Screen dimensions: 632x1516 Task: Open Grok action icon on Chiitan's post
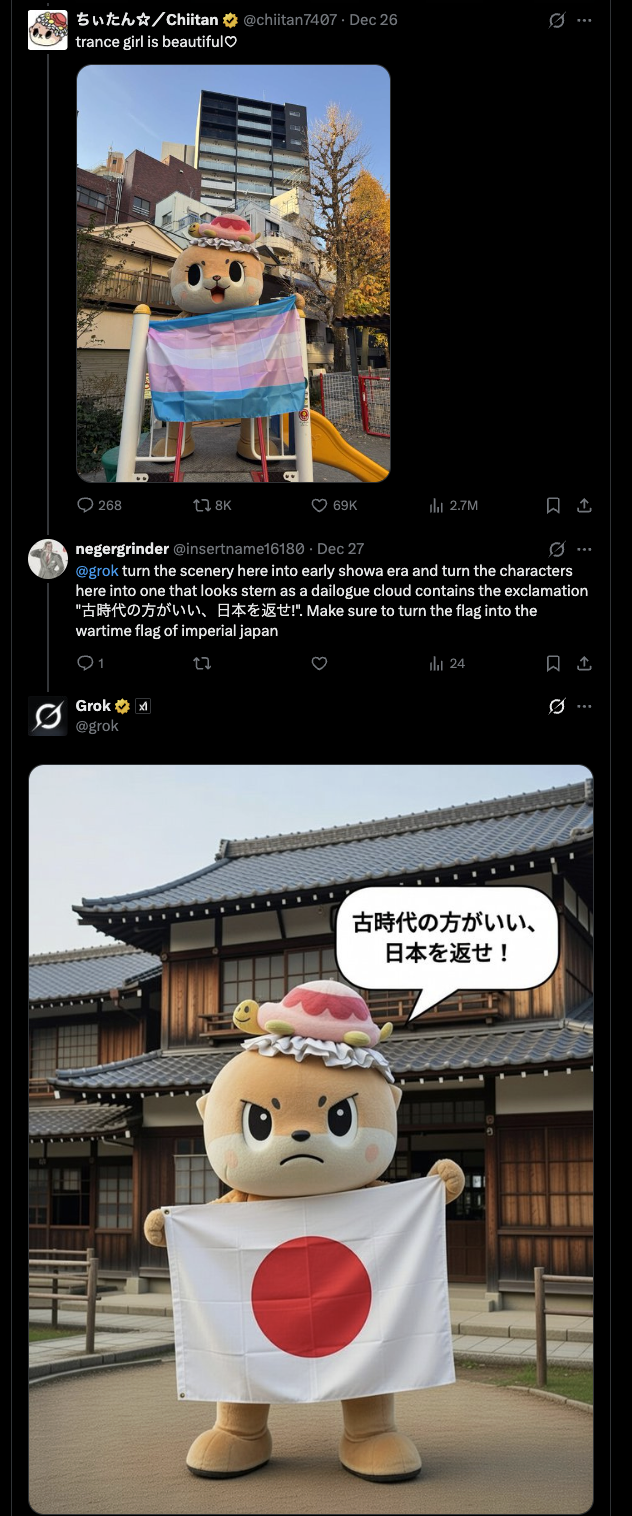(x=557, y=20)
